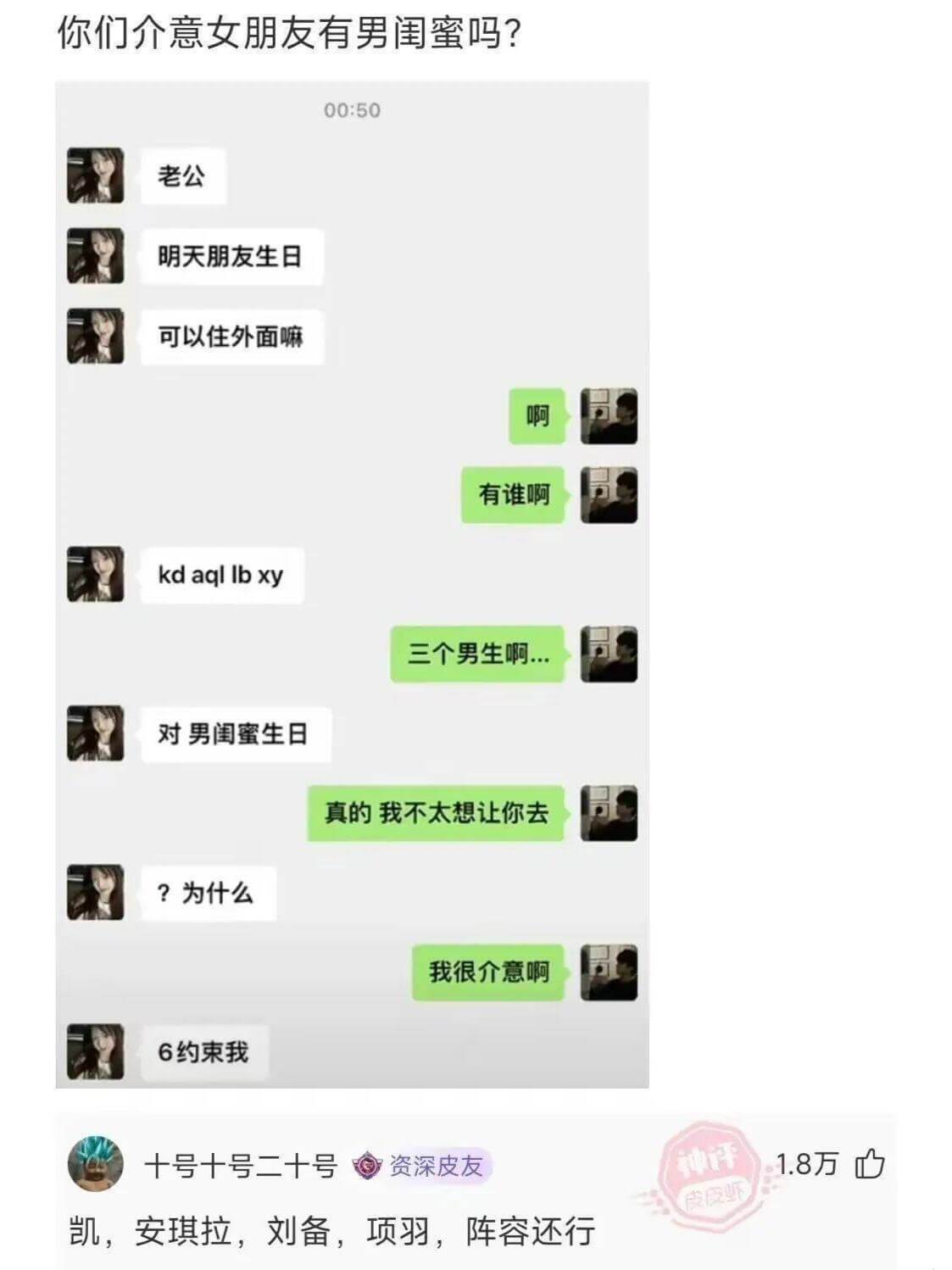Click the timestamp 00:50 in the chat
This screenshot has width=952, height=1270.
[x=351, y=109]
